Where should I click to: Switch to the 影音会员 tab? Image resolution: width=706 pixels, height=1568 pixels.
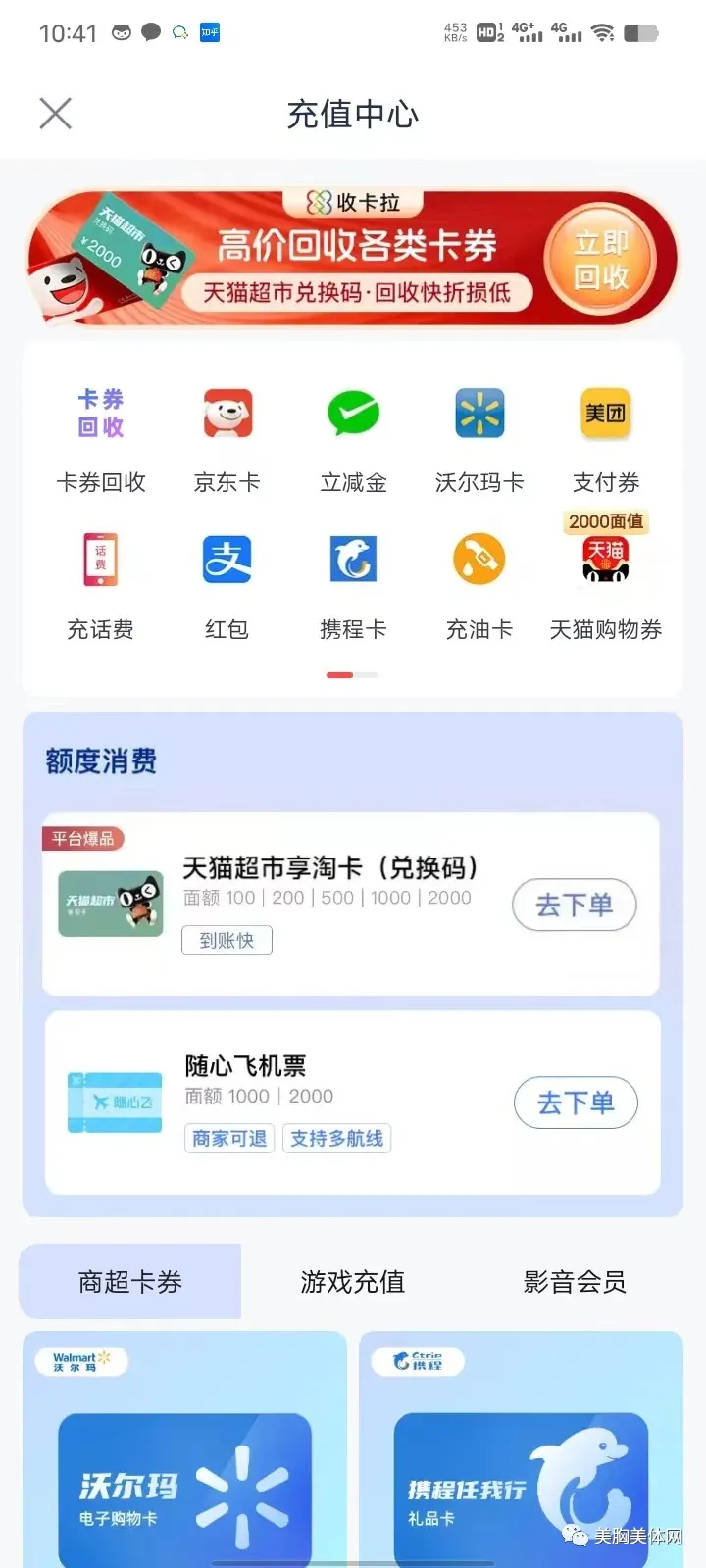click(575, 1281)
